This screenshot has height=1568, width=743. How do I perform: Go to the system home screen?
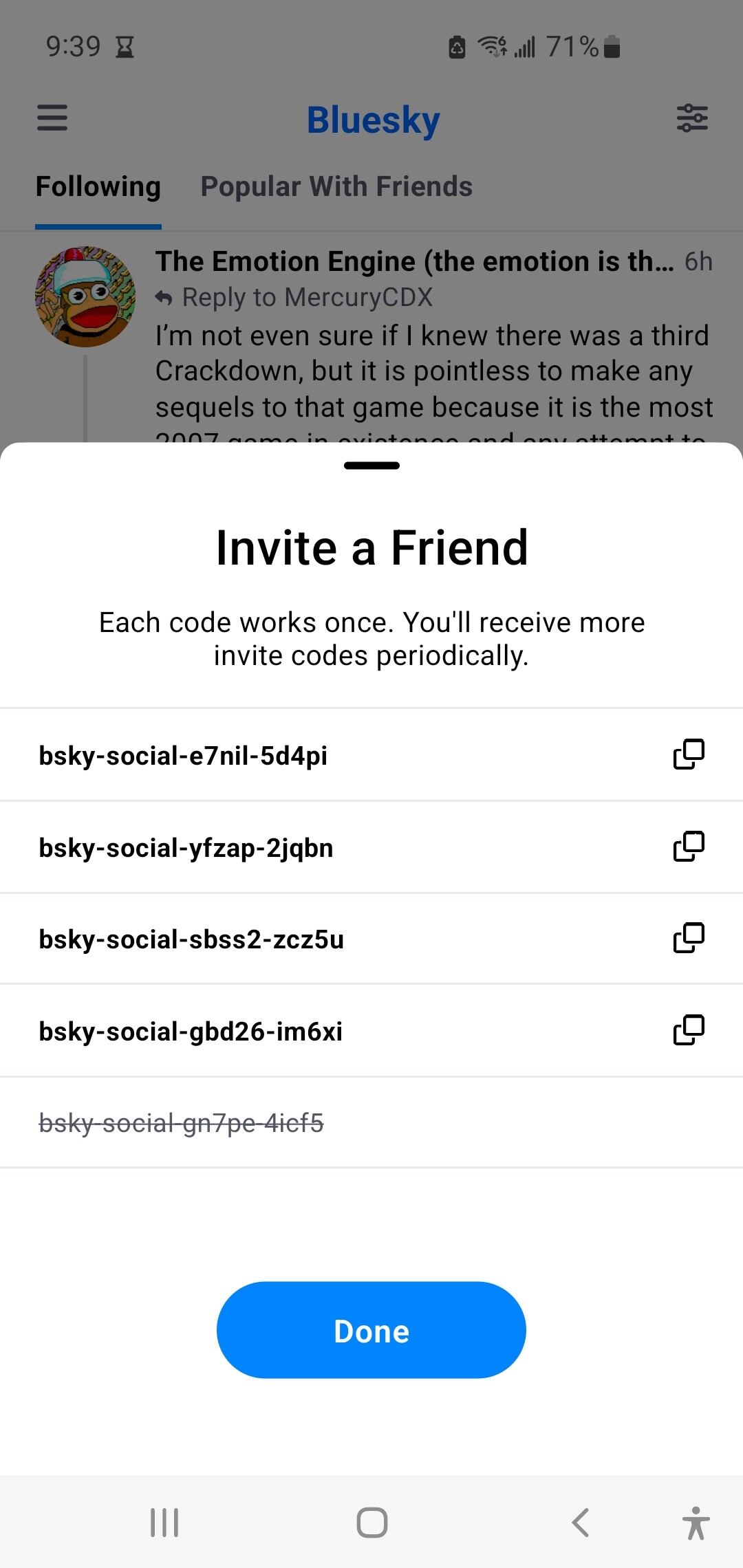click(x=371, y=1522)
